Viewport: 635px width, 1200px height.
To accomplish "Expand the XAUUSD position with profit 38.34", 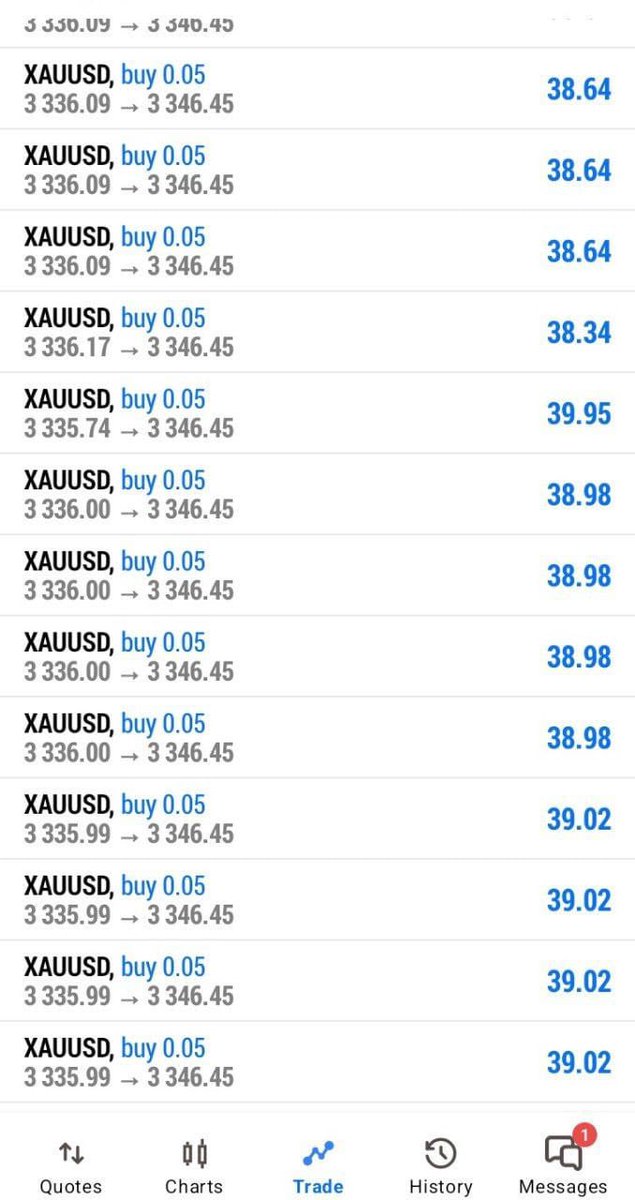I will click(317, 332).
